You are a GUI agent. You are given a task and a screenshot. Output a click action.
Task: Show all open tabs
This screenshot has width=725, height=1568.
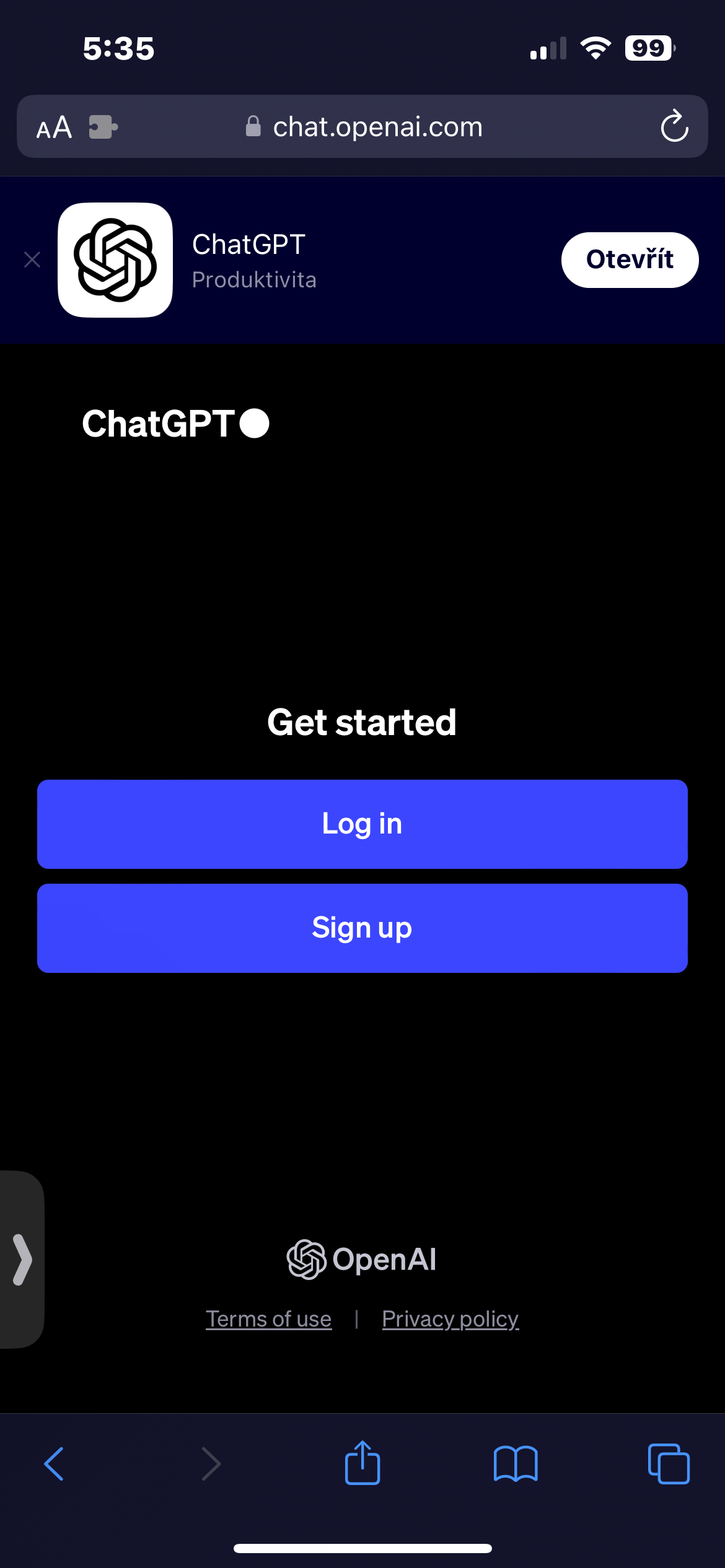(668, 1464)
